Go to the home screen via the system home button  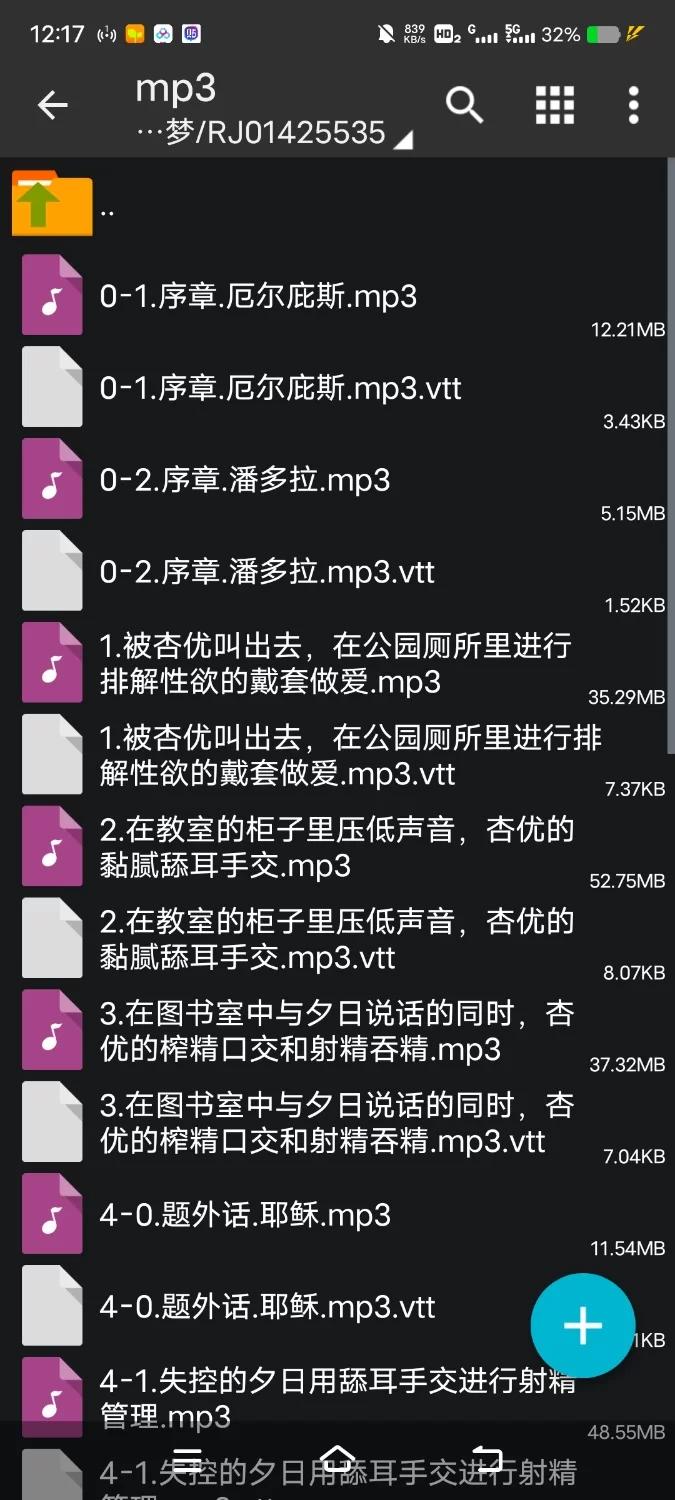pos(337,1460)
